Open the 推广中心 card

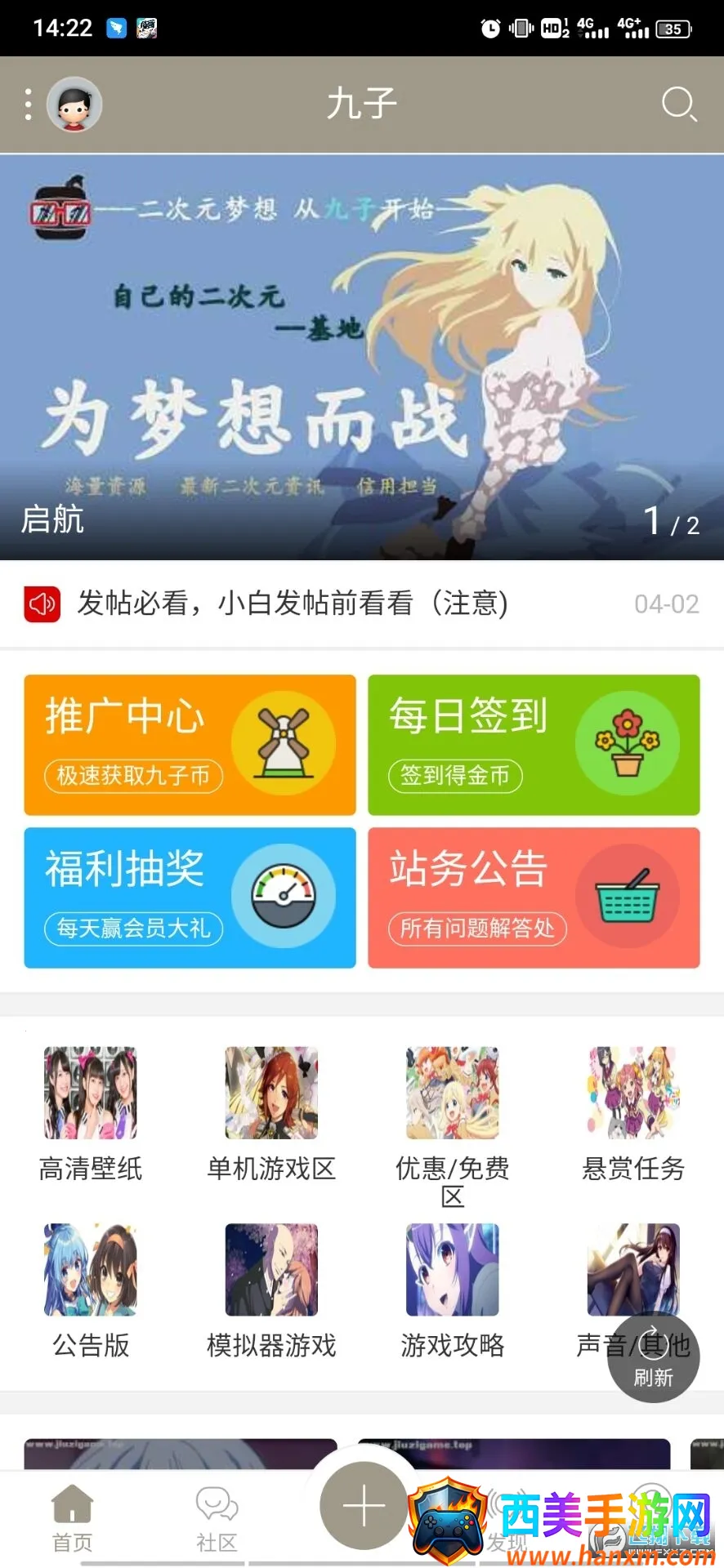190,744
